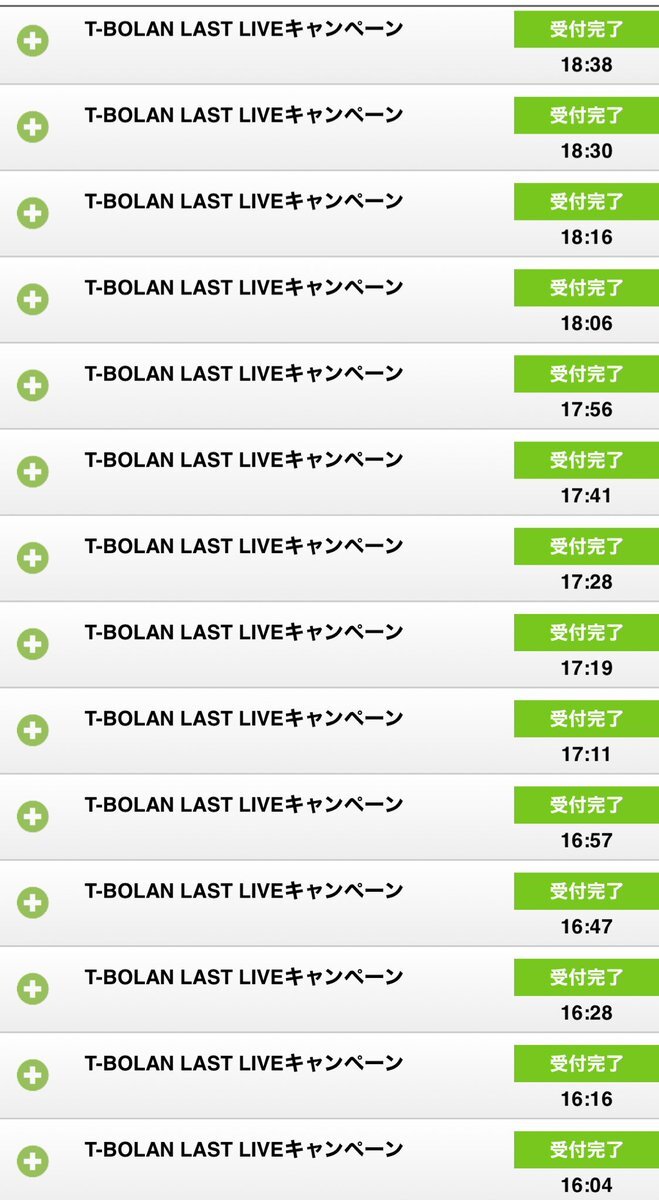
Task: Expand the campaign entry received at 16:57
Action: pyautogui.click(x=33, y=816)
